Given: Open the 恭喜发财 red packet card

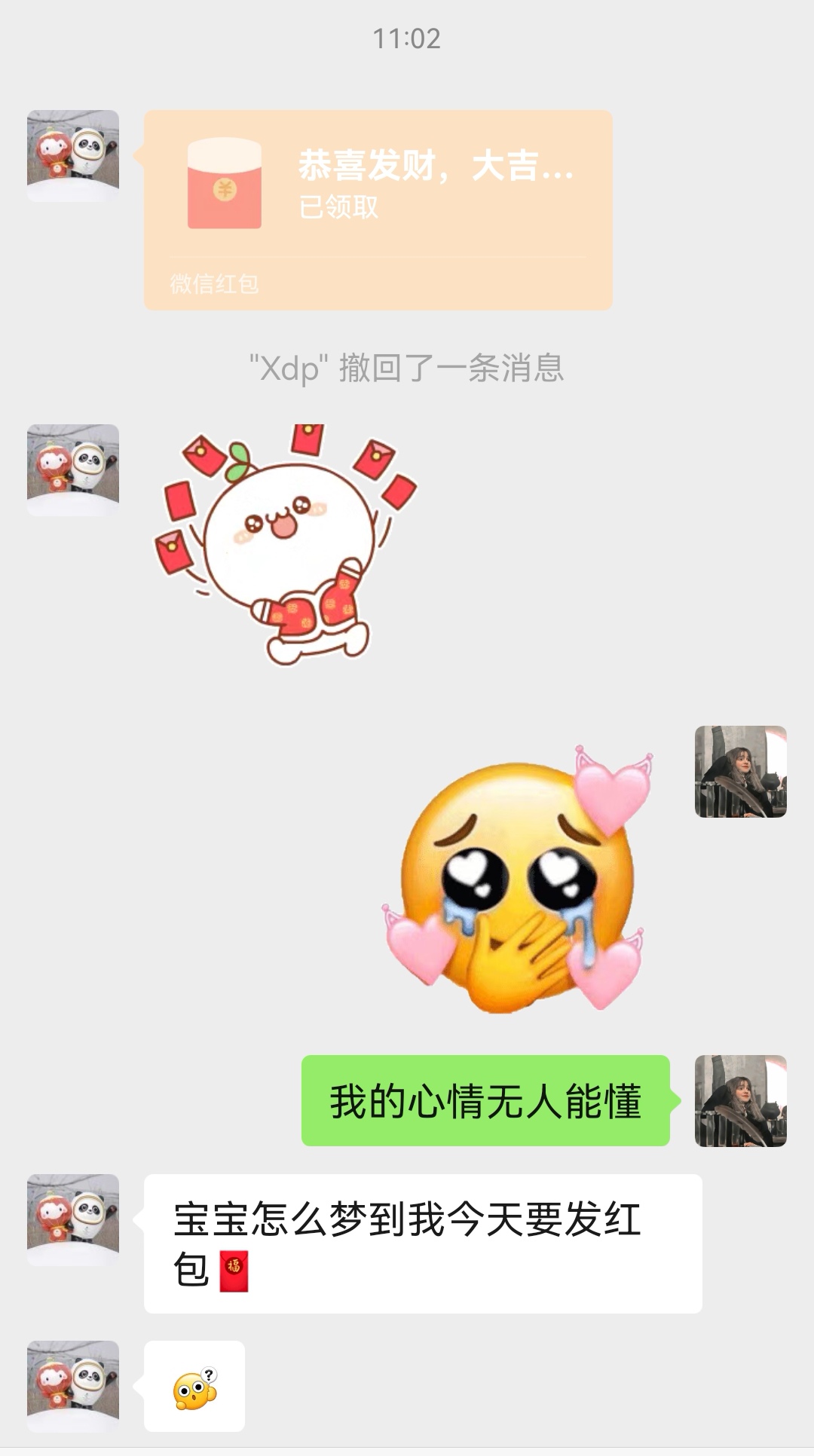Looking at the screenshot, I should pyautogui.click(x=378, y=209).
